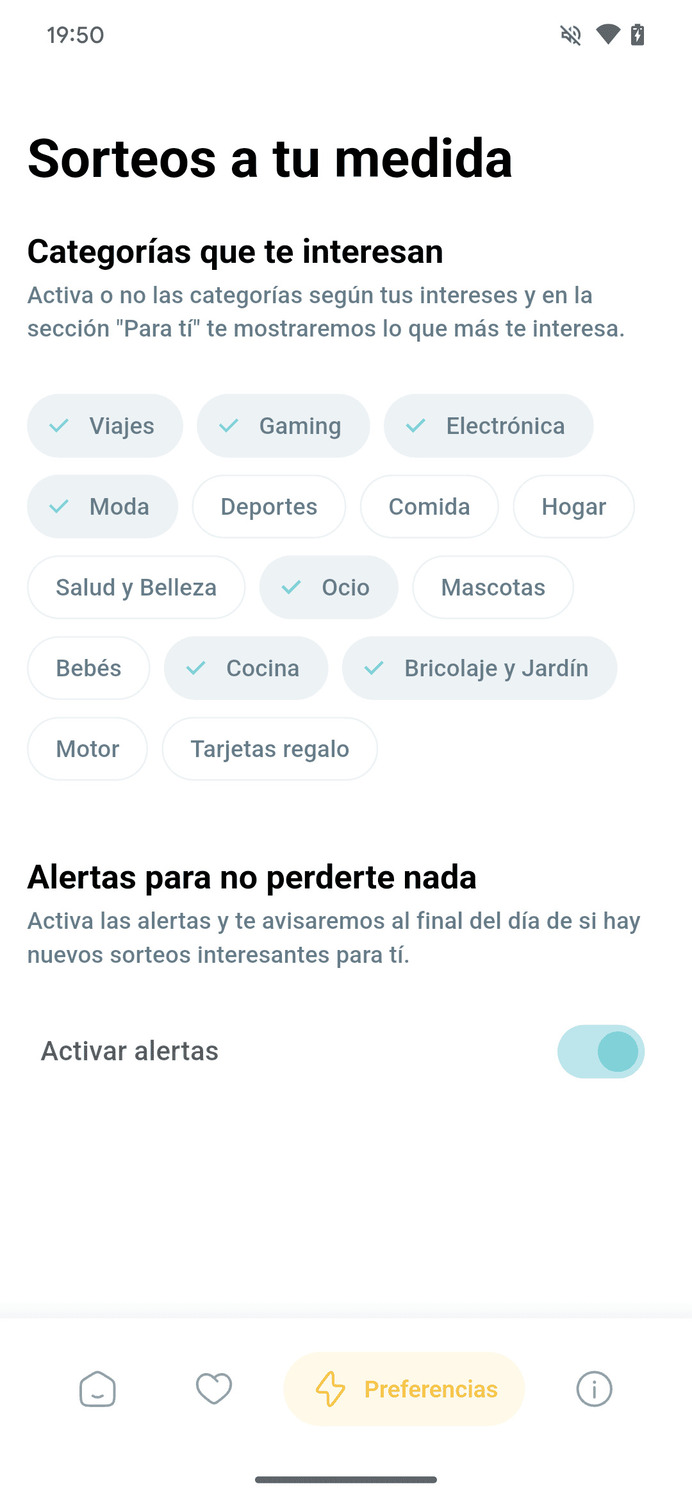Select the Motor category

coord(88,750)
